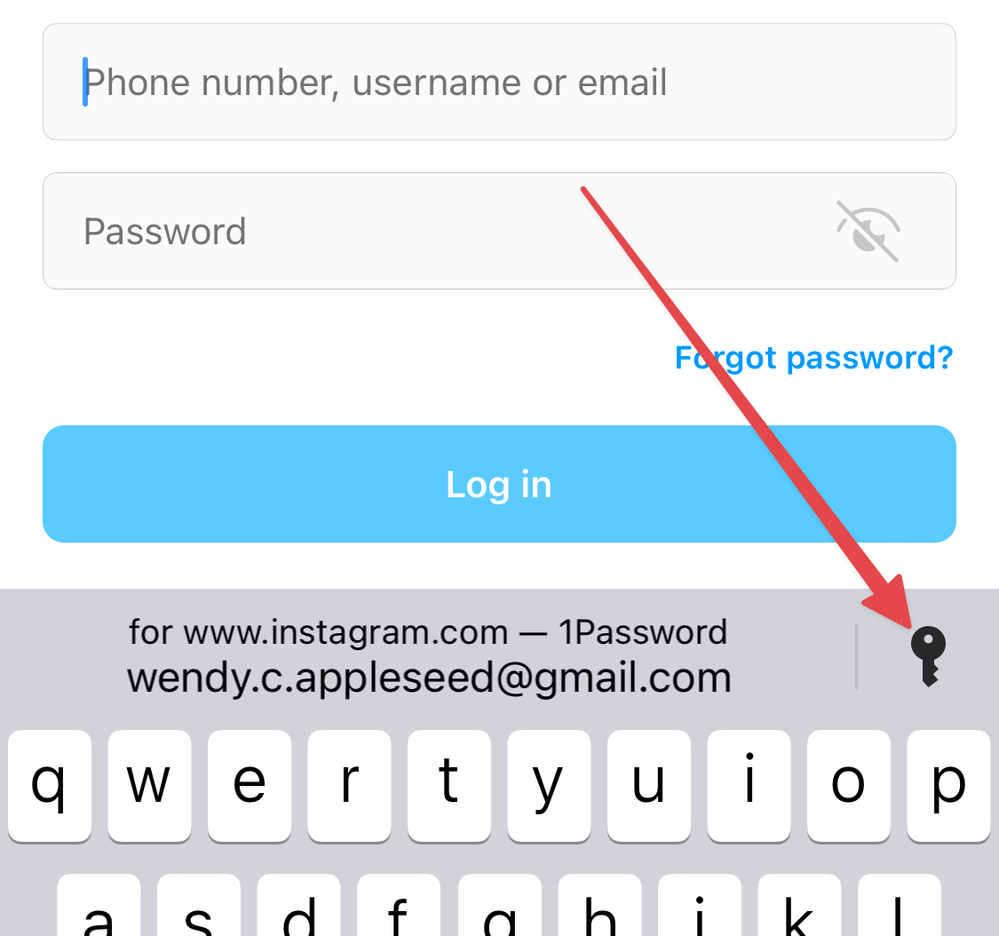
Task: Type the letter q on keyboard
Action: point(49,784)
